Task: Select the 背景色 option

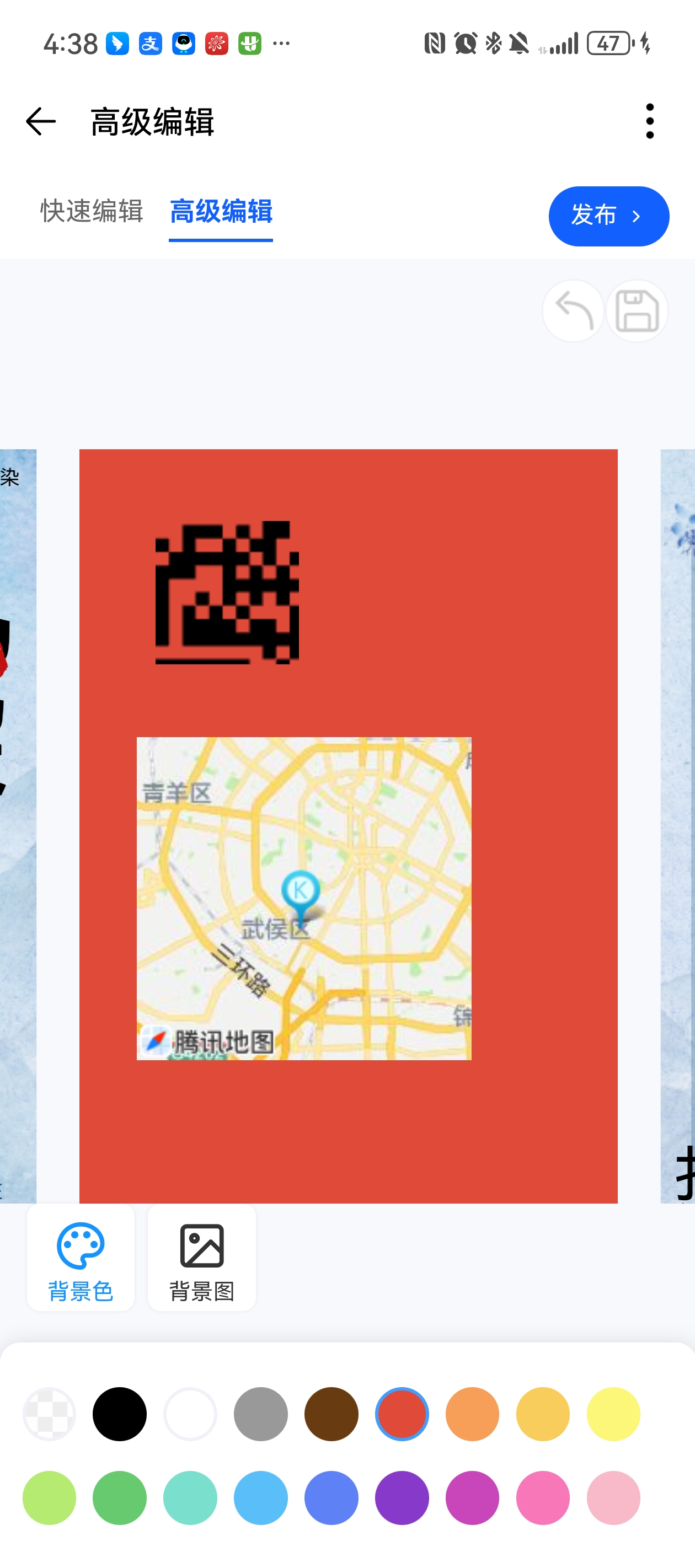Action: [81, 1258]
